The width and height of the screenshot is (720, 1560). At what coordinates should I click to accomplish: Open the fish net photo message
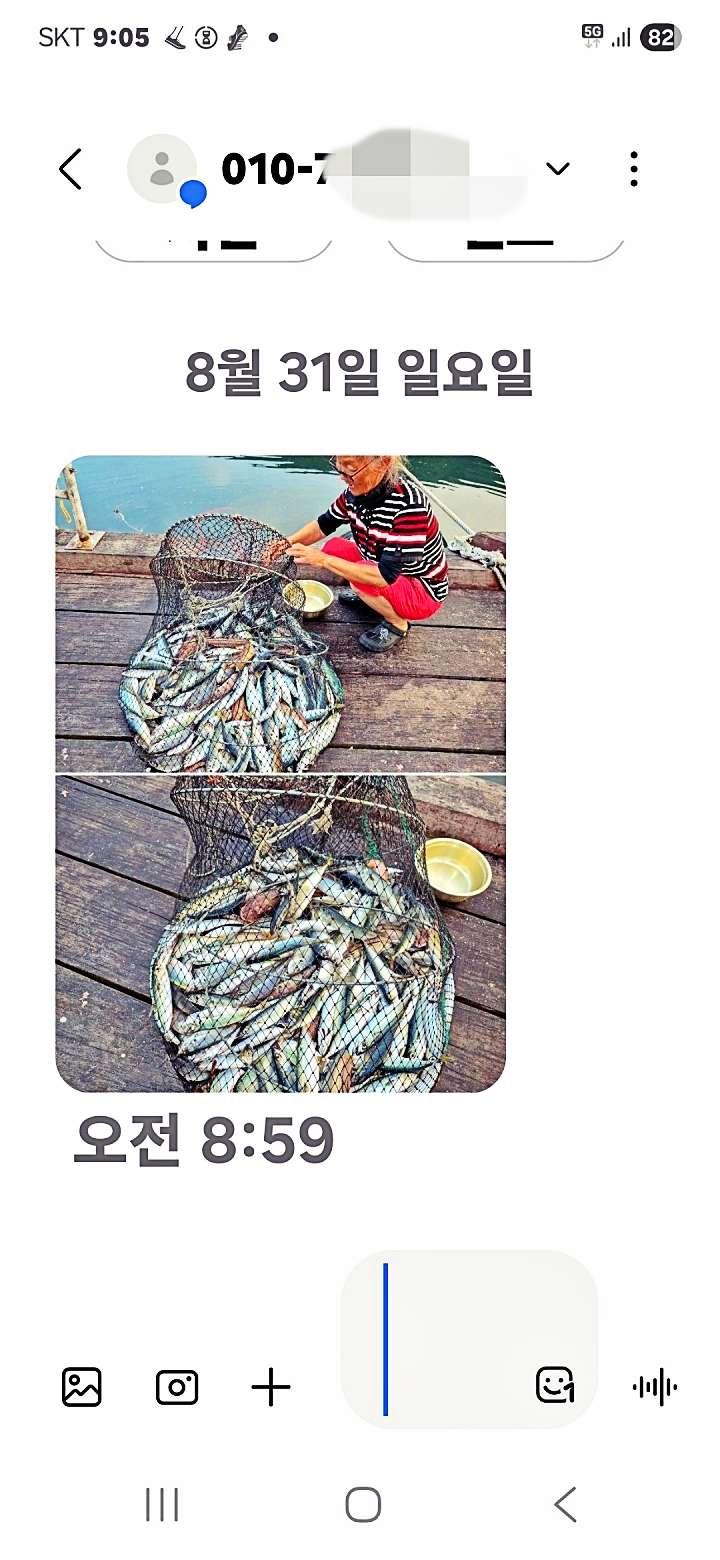(x=280, y=773)
